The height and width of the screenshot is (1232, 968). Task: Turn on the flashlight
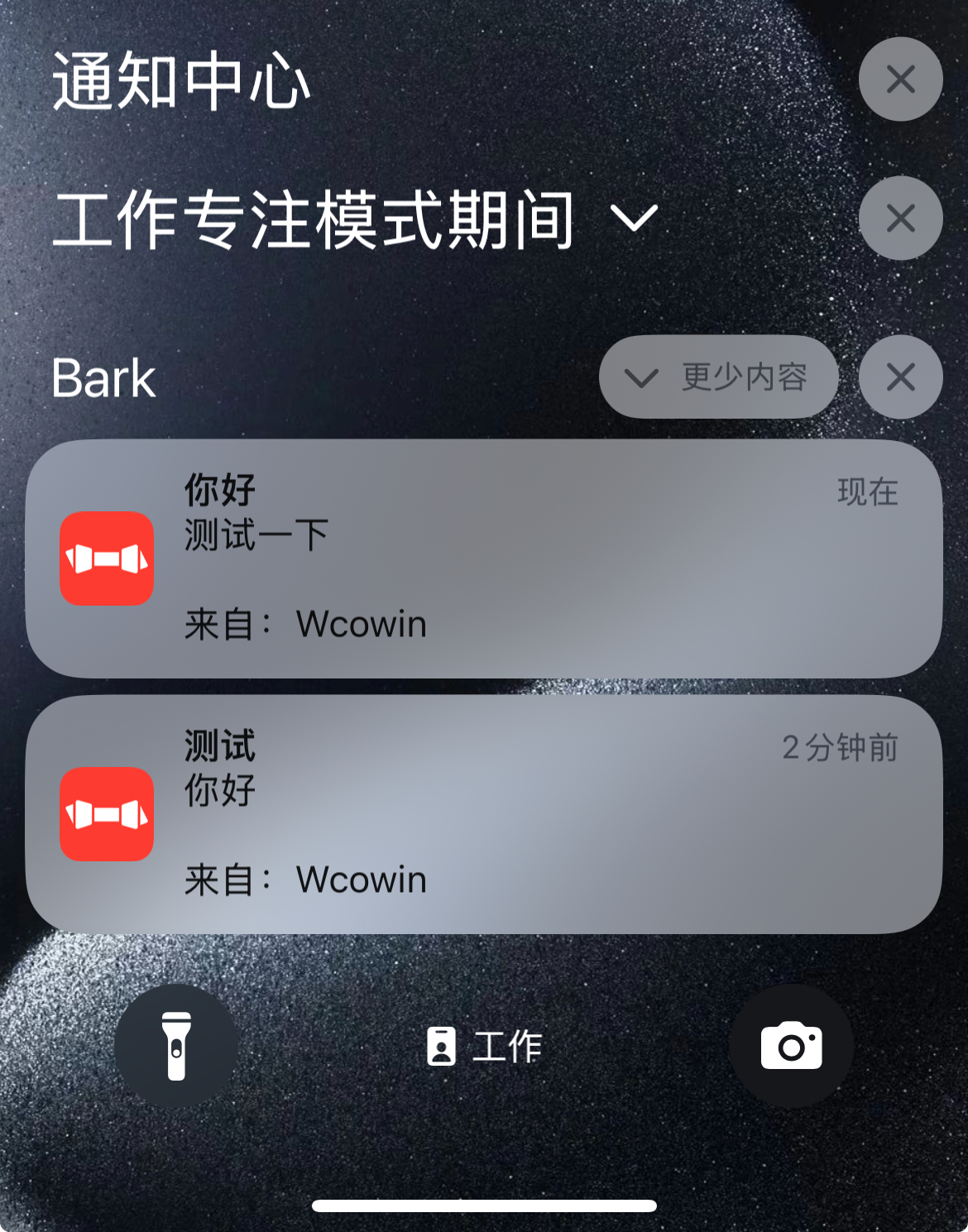(x=176, y=1046)
